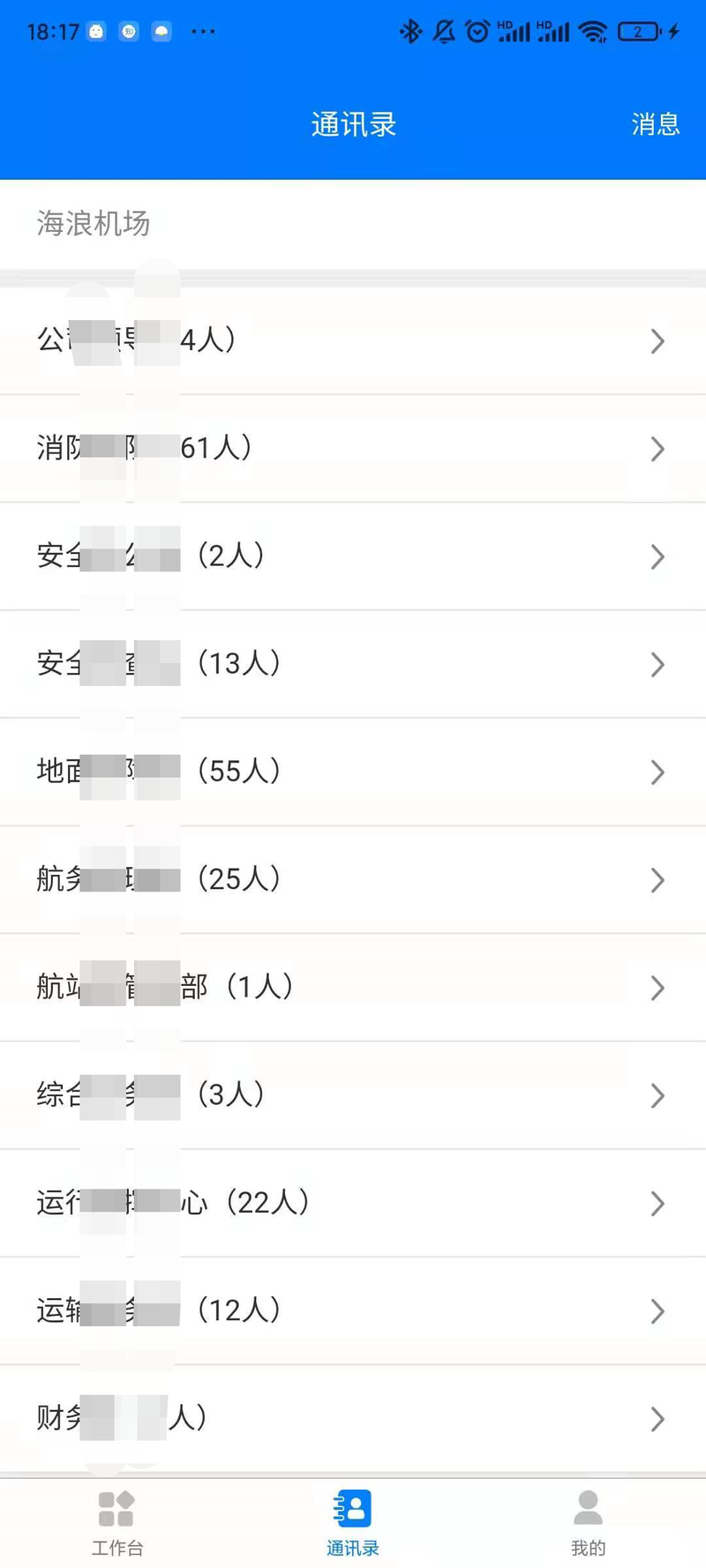Switch to the 工作台 tab
The width and height of the screenshot is (706, 1568).
117,1523
